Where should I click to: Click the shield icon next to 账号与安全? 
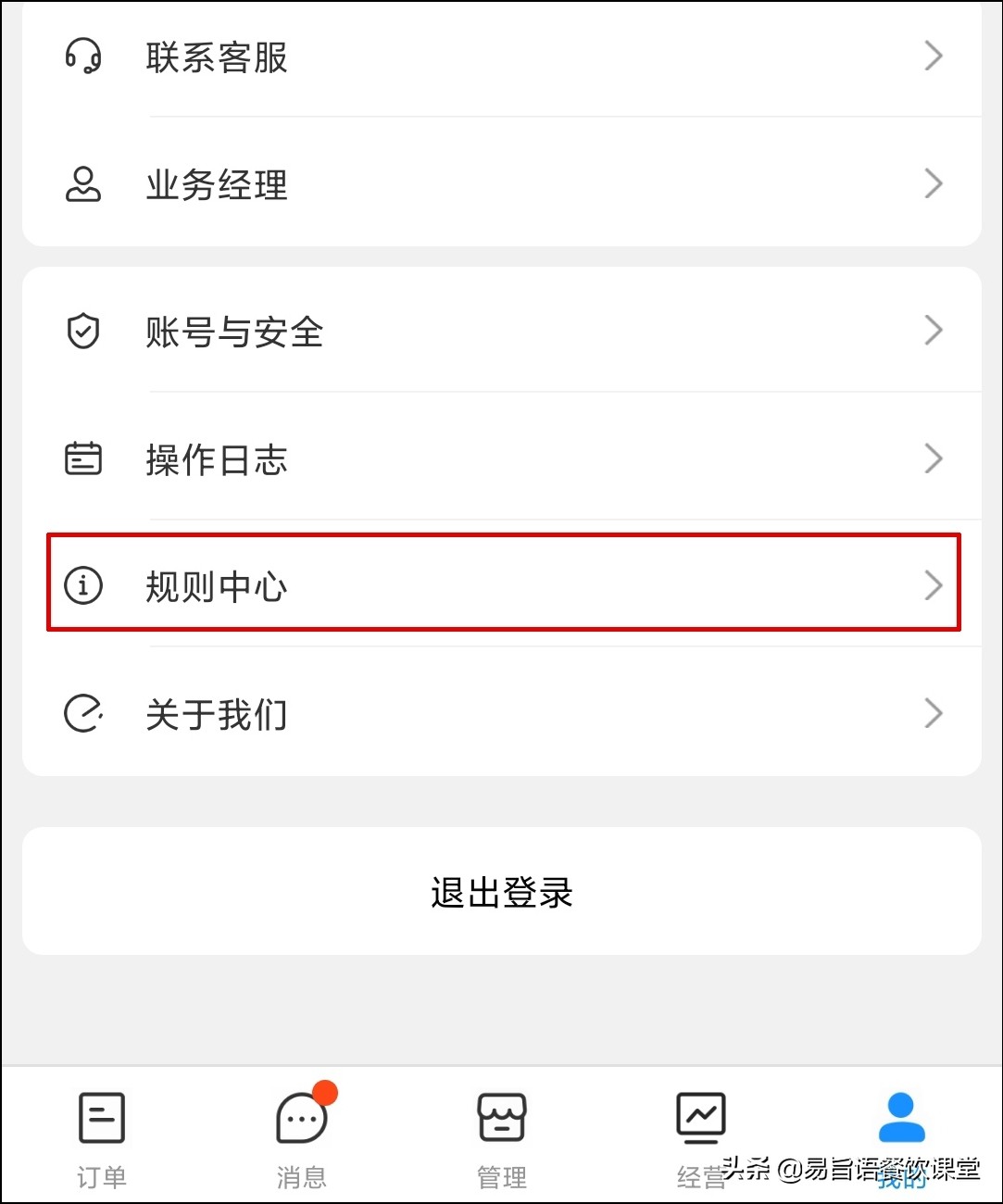click(x=83, y=331)
